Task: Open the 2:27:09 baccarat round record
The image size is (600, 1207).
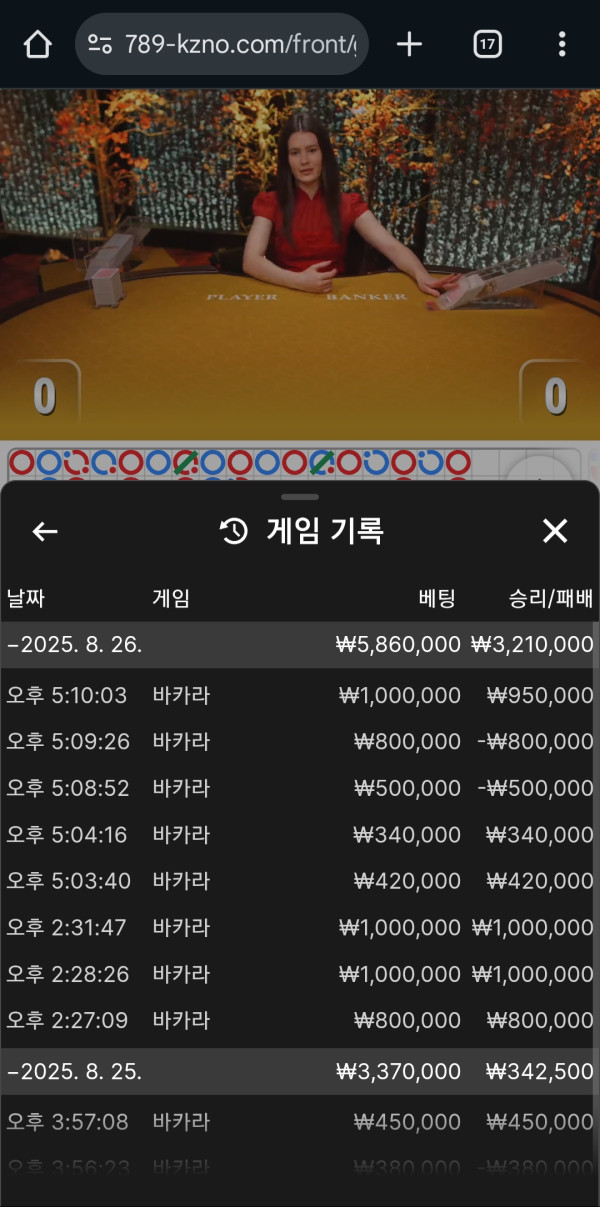Action: tap(300, 1021)
